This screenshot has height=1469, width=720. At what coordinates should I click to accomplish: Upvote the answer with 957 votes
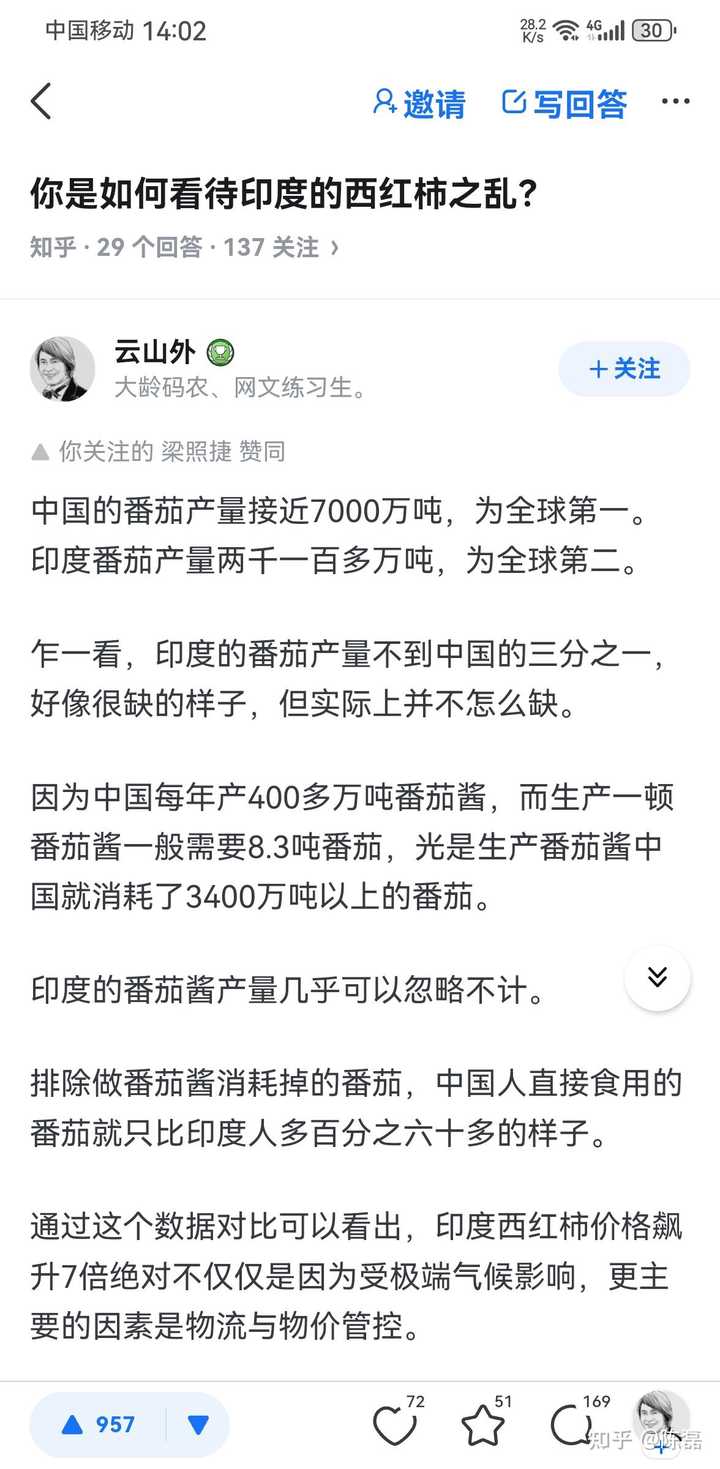[x=98, y=1424]
